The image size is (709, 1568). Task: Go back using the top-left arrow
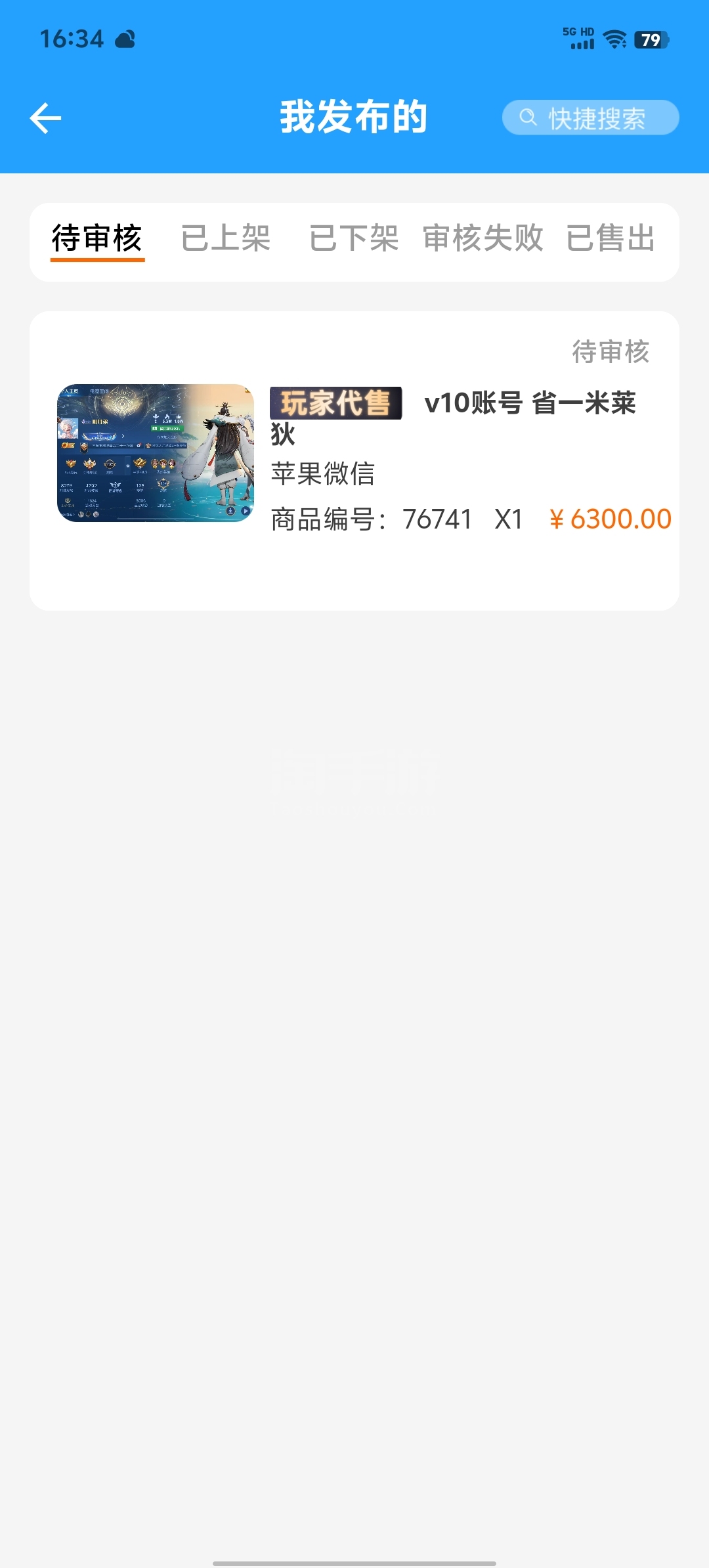(x=46, y=118)
